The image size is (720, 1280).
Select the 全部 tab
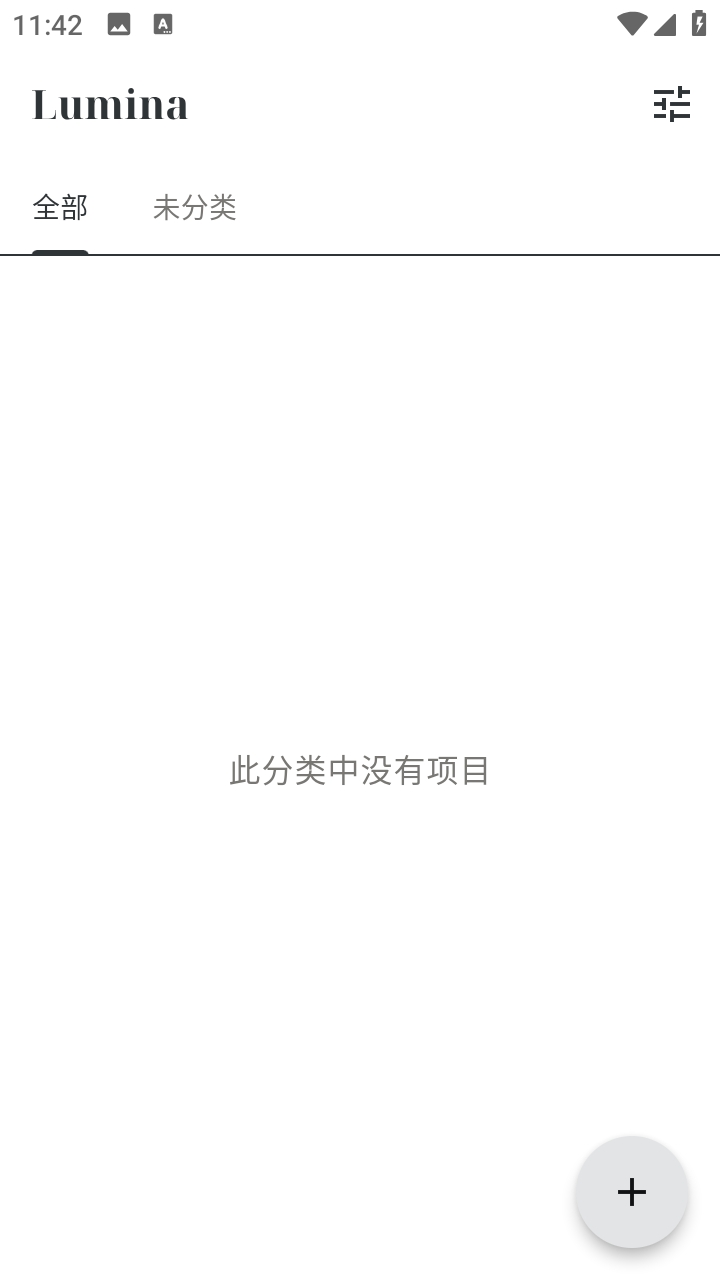tap(60, 208)
